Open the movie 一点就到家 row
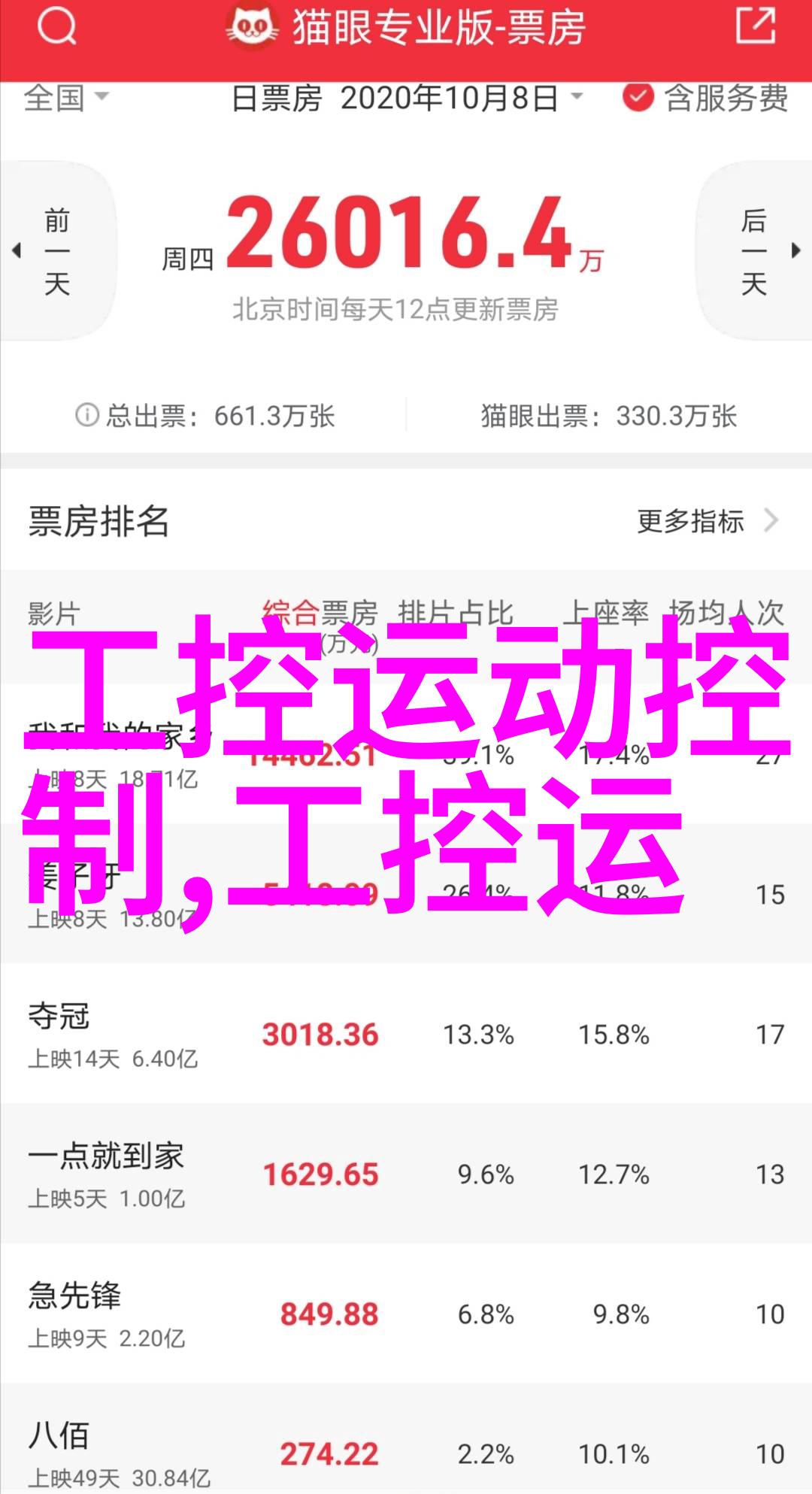 coord(406,1174)
